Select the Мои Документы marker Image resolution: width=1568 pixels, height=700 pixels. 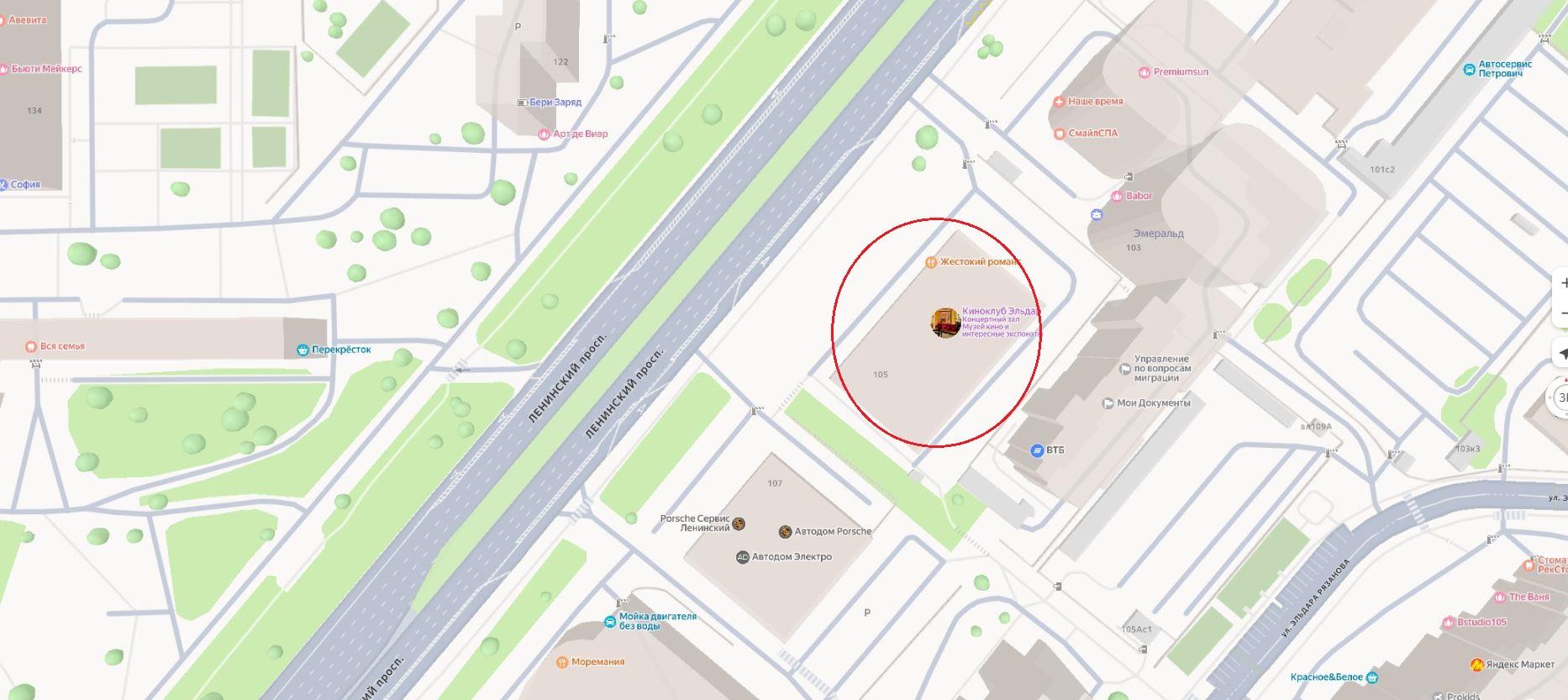point(1108,403)
